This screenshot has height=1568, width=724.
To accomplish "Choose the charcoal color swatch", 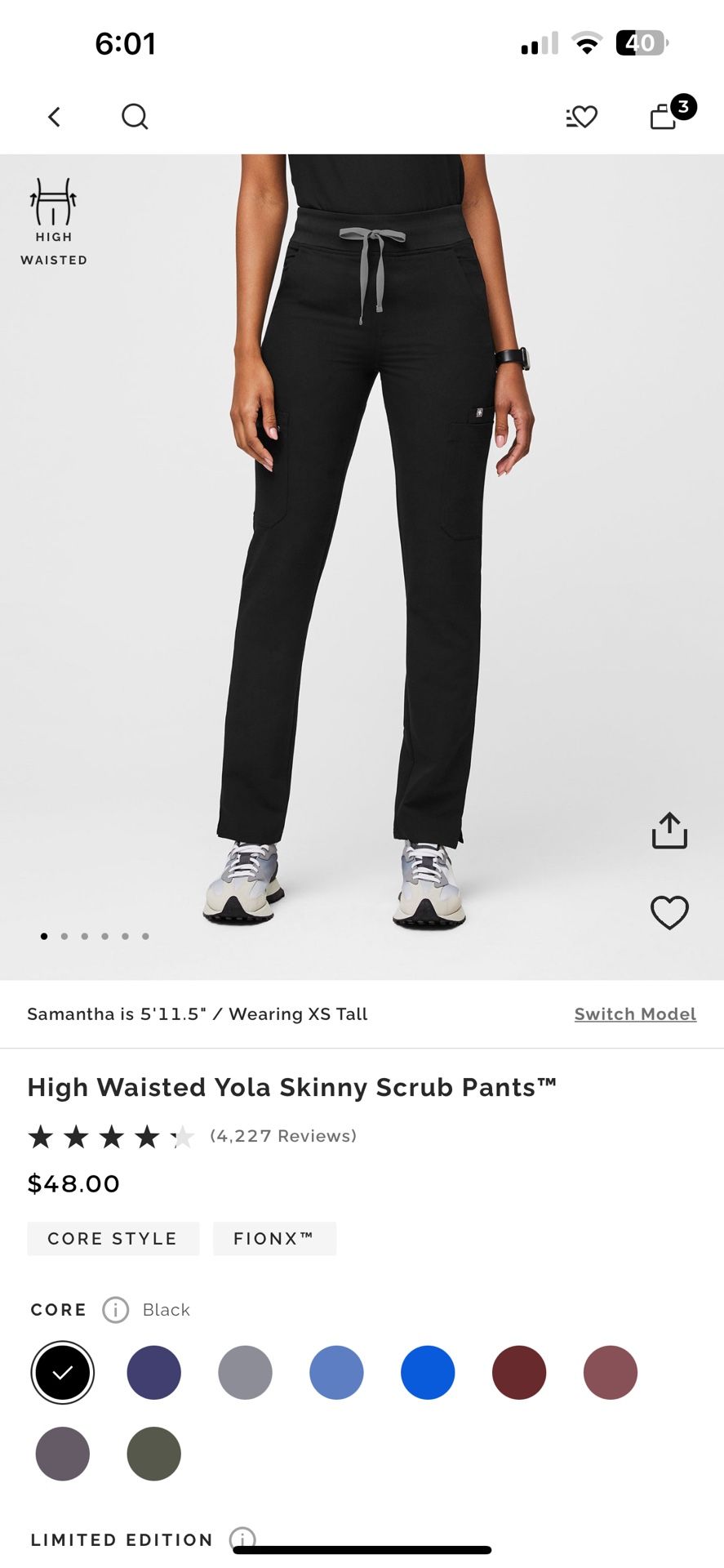I will [x=63, y=1454].
